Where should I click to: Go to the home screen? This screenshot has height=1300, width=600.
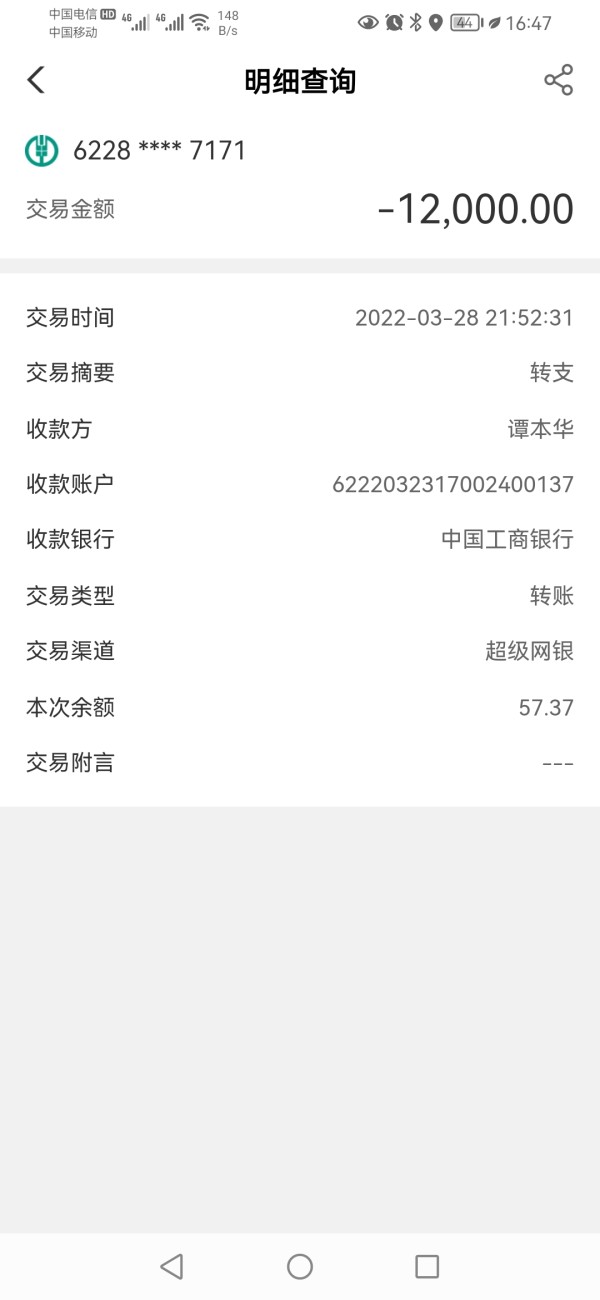point(300,1266)
